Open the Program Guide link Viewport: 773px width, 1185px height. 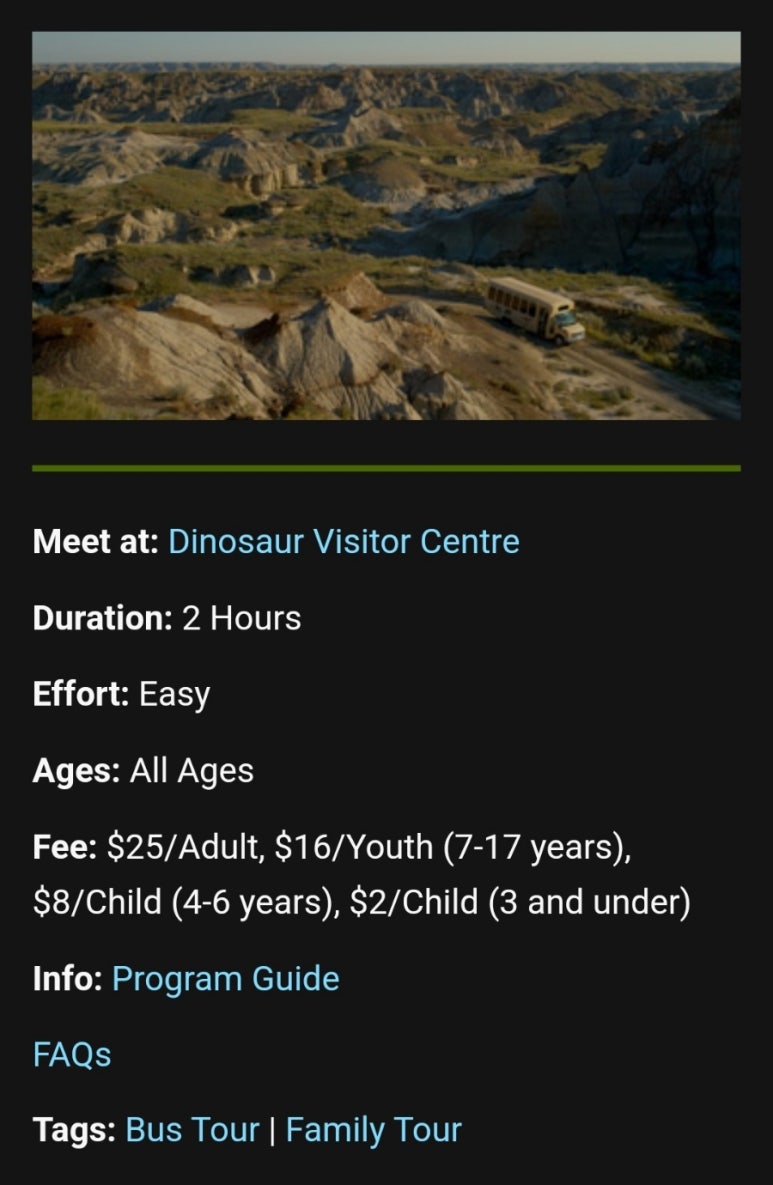click(225, 978)
